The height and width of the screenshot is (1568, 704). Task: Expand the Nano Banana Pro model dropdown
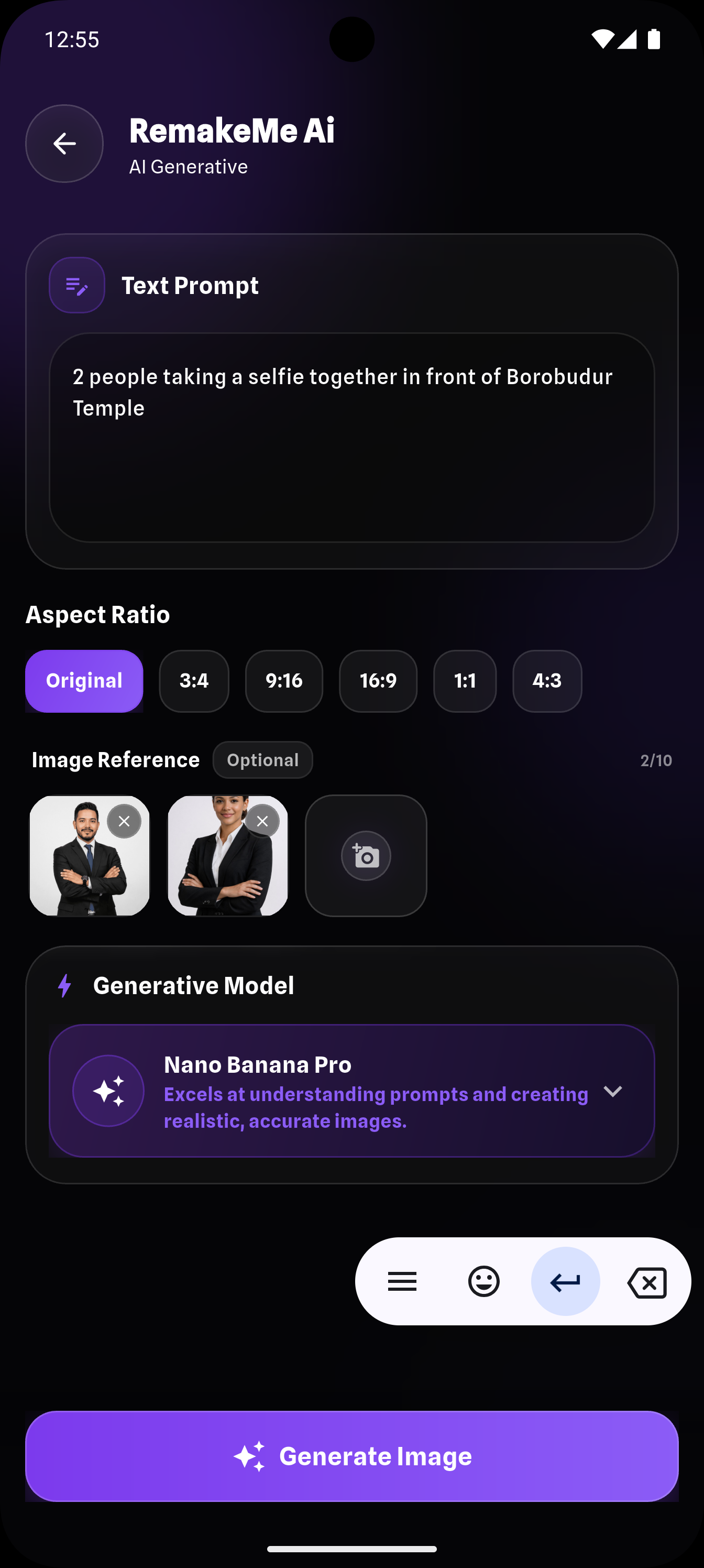pyautogui.click(x=612, y=1091)
